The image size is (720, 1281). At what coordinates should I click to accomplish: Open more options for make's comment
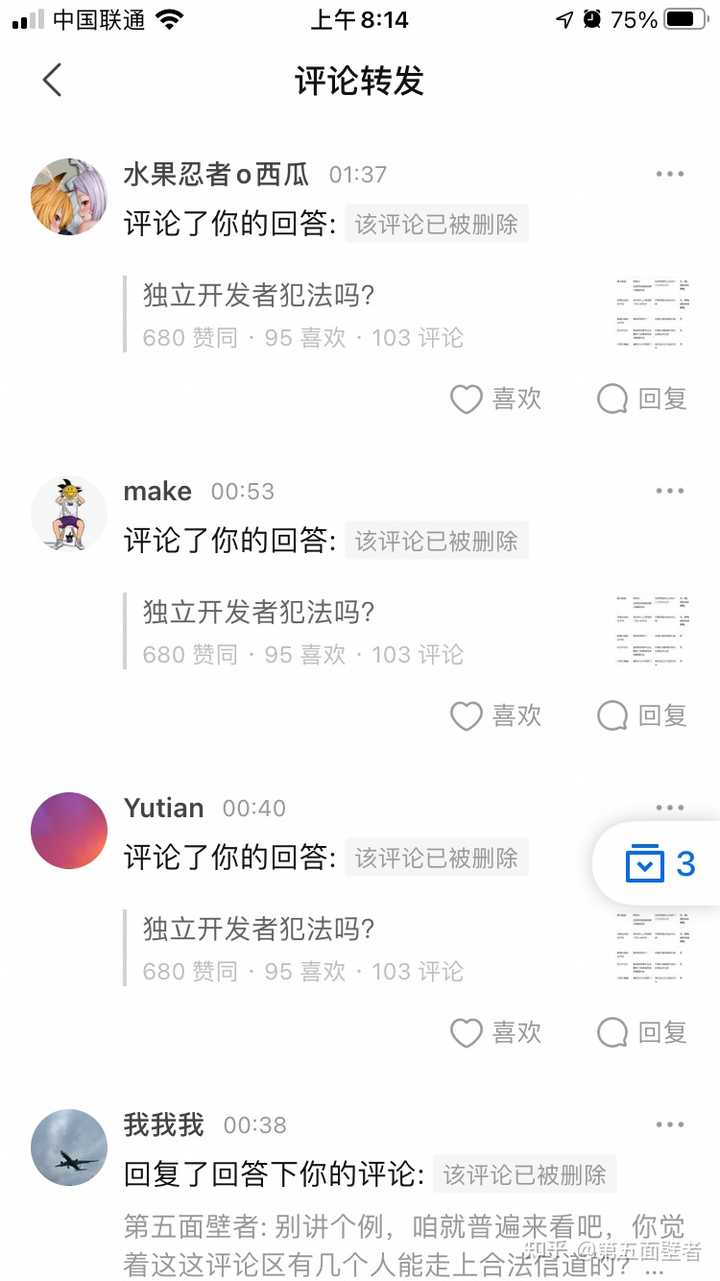(x=669, y=491)
